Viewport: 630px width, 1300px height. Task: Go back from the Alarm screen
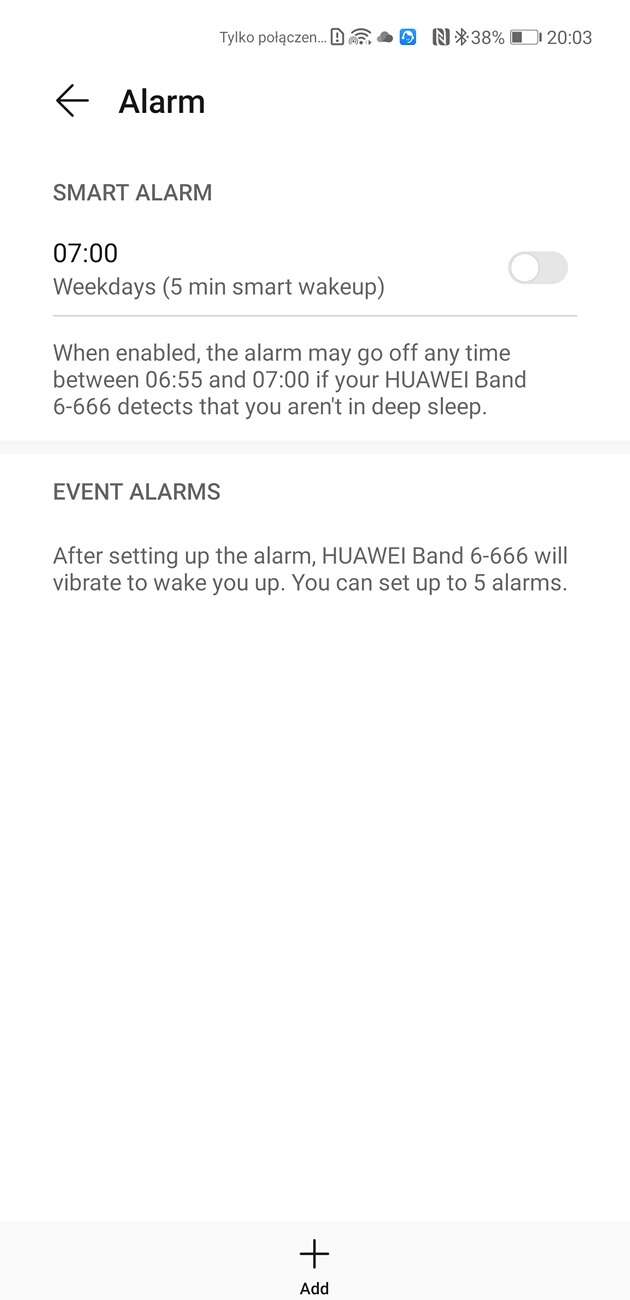click(72, 101)
